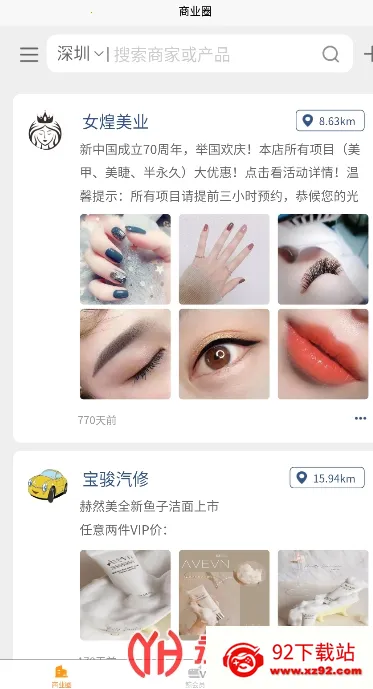
Task: Change the city from 深圳
Action: 80,54
